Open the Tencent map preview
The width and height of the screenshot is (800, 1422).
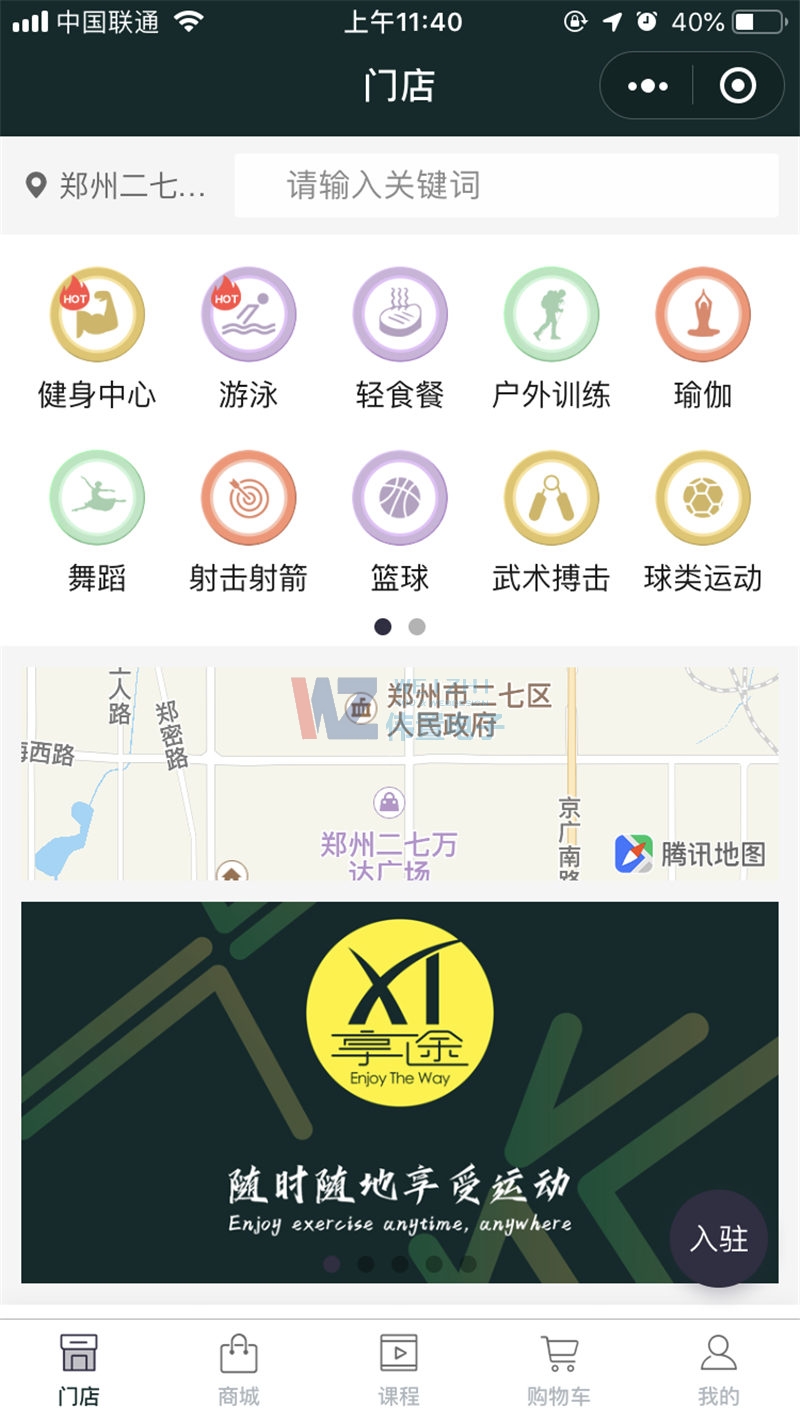[x=400, y=774]
